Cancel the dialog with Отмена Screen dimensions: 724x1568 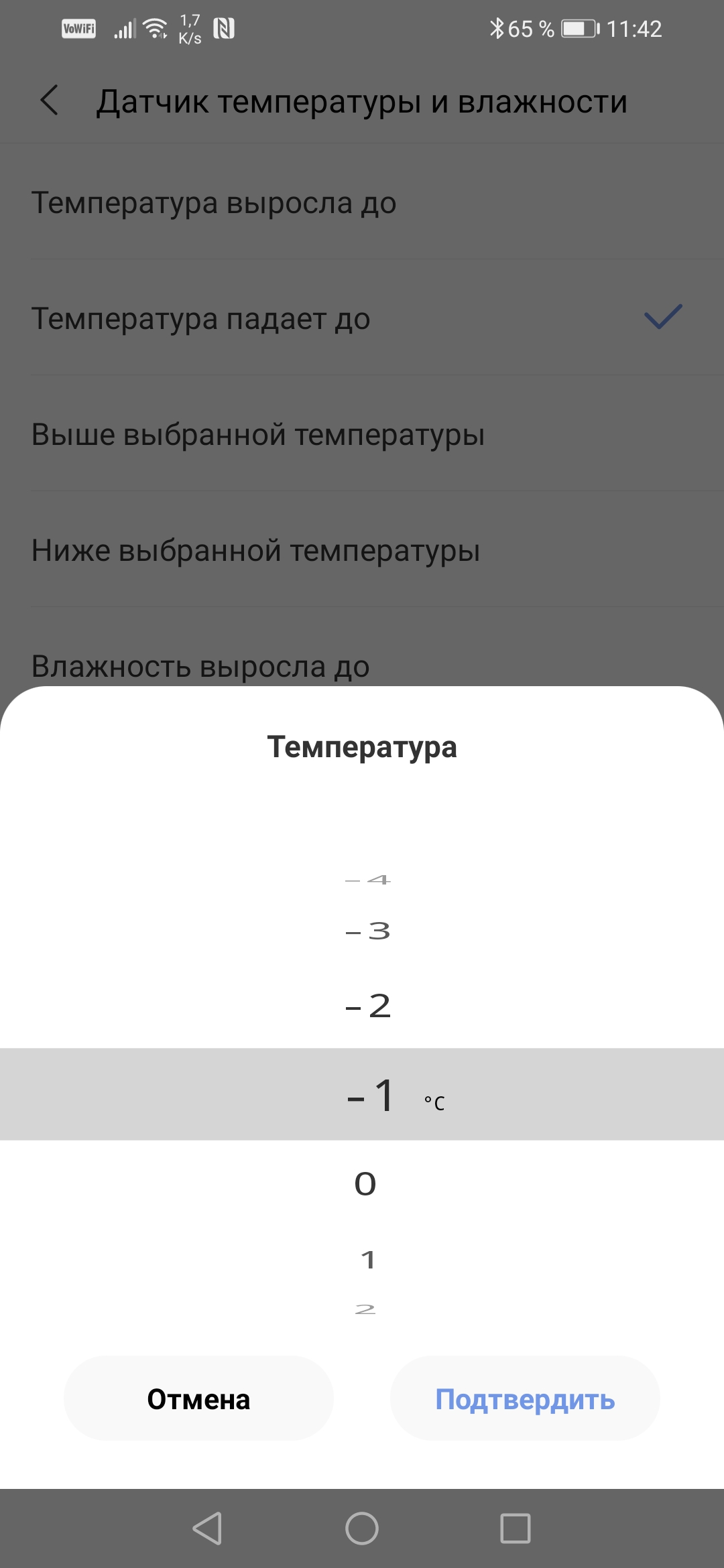pyautogui.click(x=198, y=1398)
